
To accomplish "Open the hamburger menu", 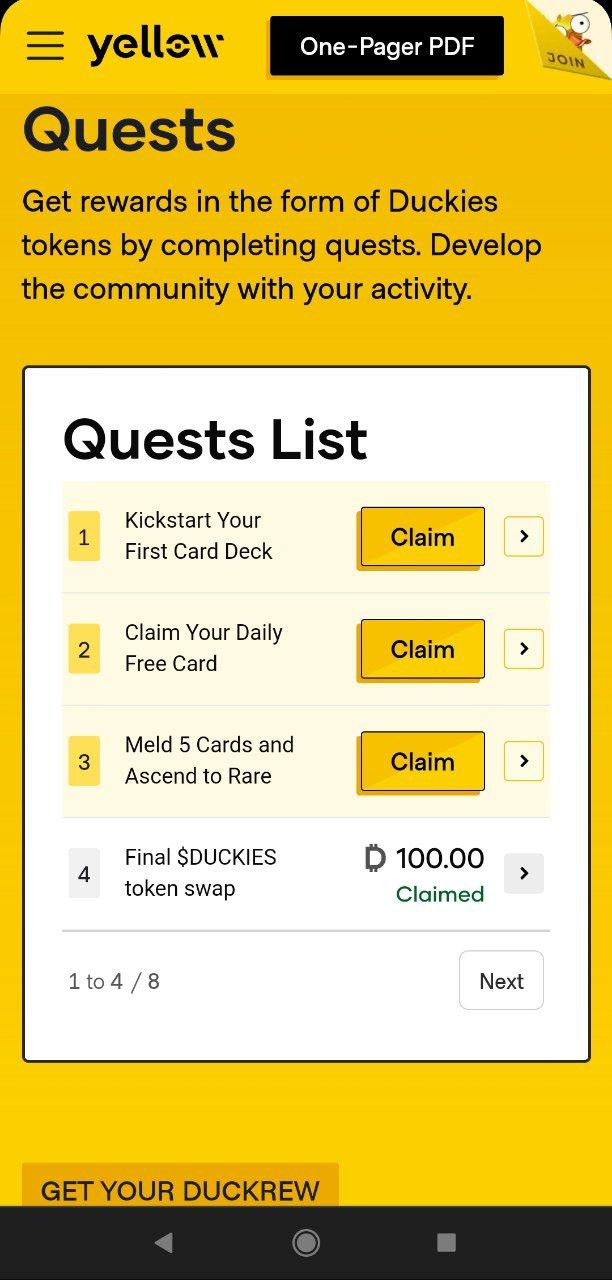I will tap(45, 45).
